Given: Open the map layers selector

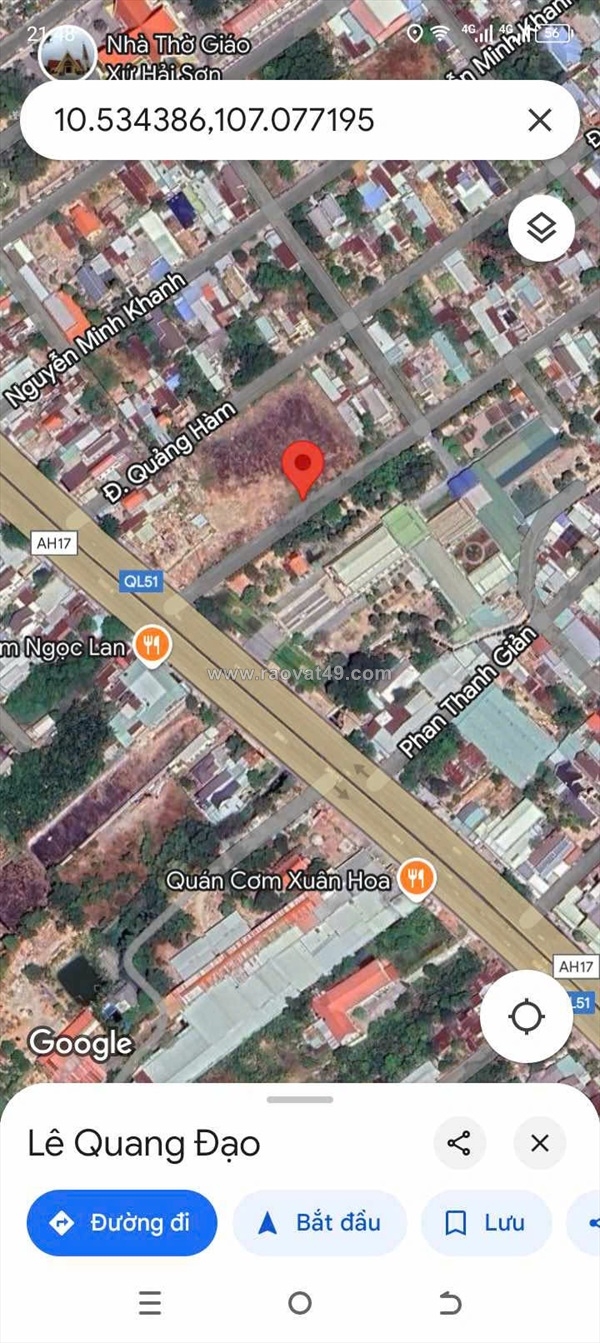Looking at the screenshot, I should [x=541, y=229].
